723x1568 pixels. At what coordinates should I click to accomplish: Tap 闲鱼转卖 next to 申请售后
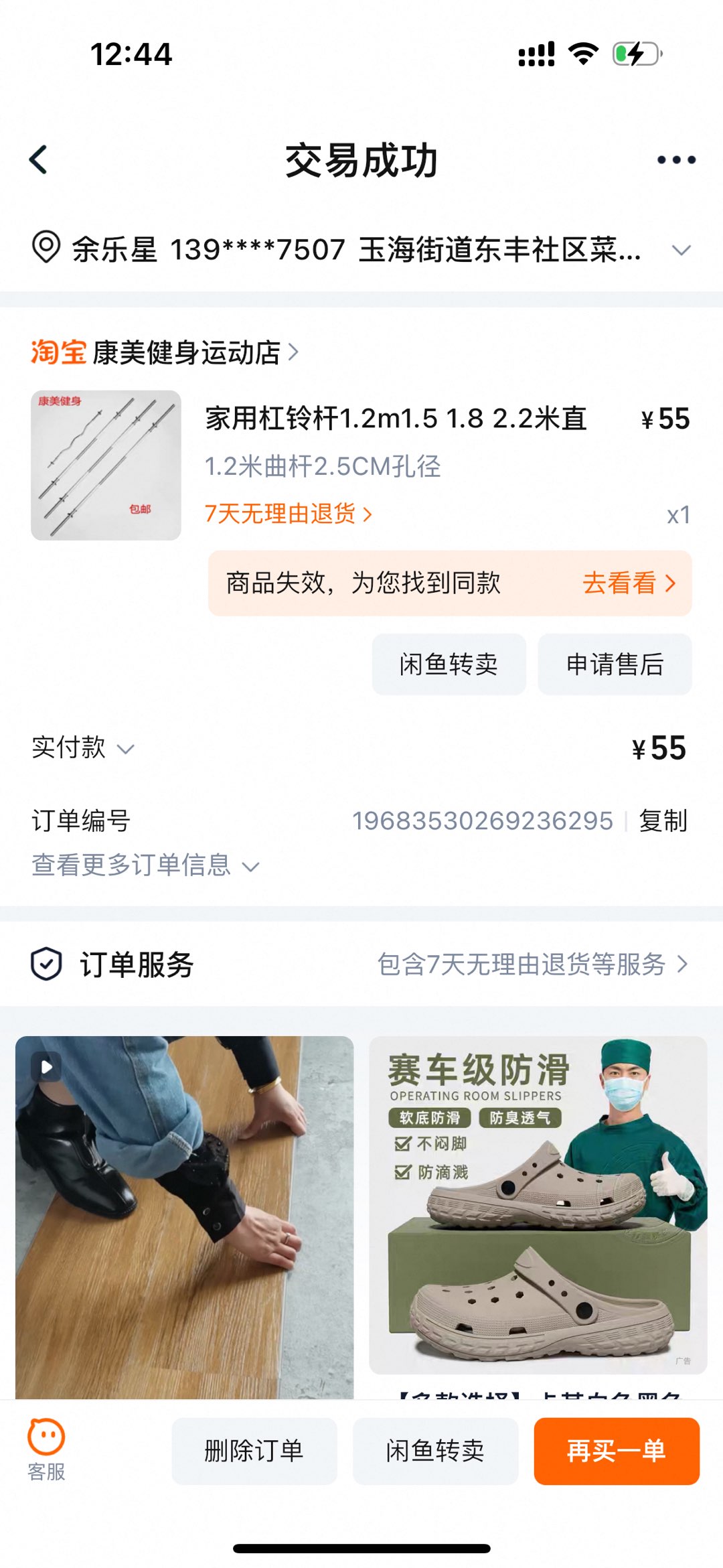(449, 664)
